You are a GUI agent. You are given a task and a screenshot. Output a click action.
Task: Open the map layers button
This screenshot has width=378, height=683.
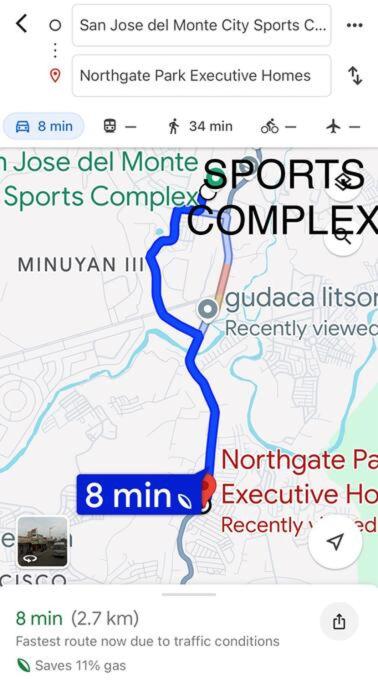coord(343,183)
